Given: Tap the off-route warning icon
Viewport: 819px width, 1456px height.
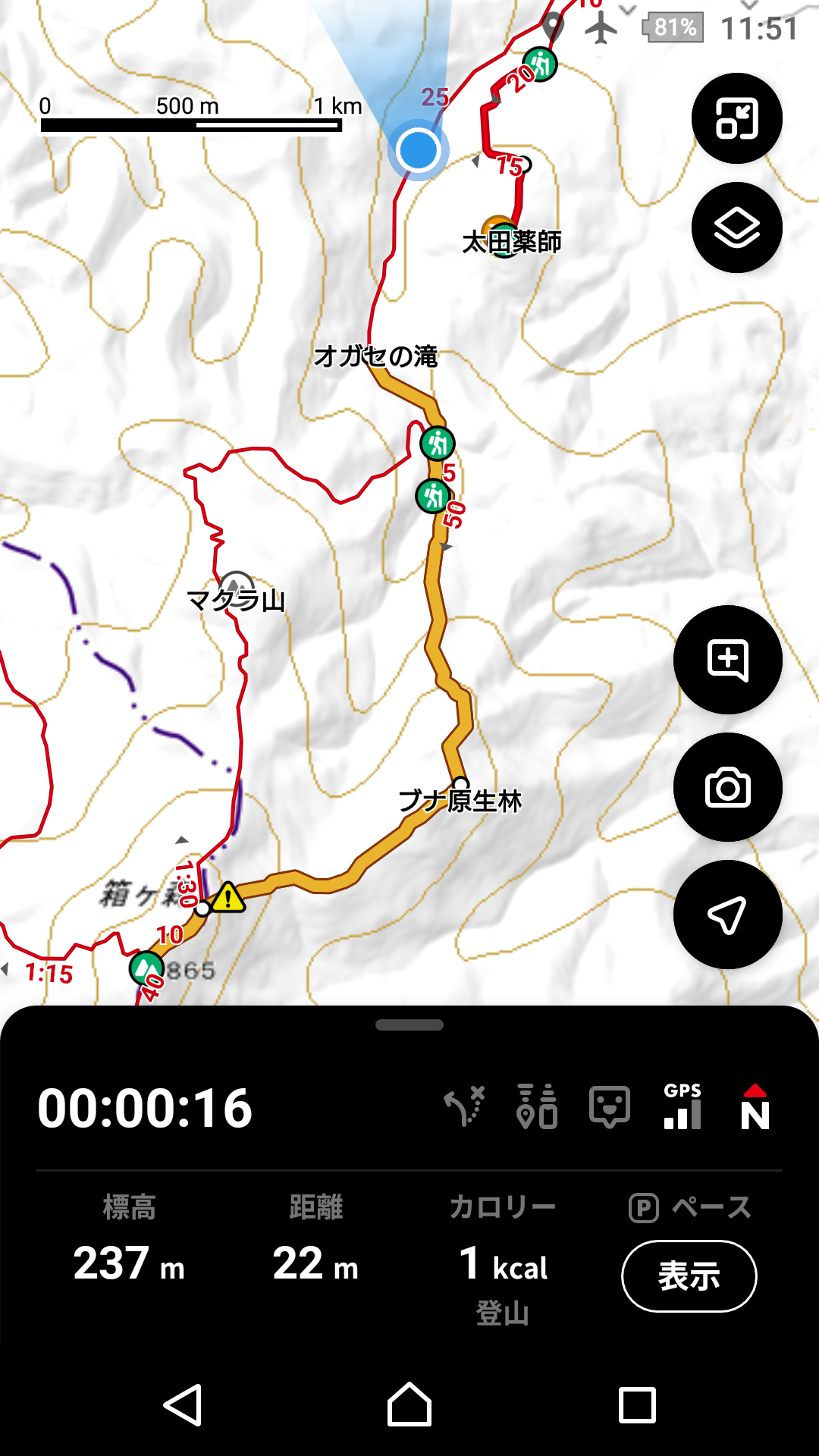Looking at the screenshot, I should [x=464, y=1107].
